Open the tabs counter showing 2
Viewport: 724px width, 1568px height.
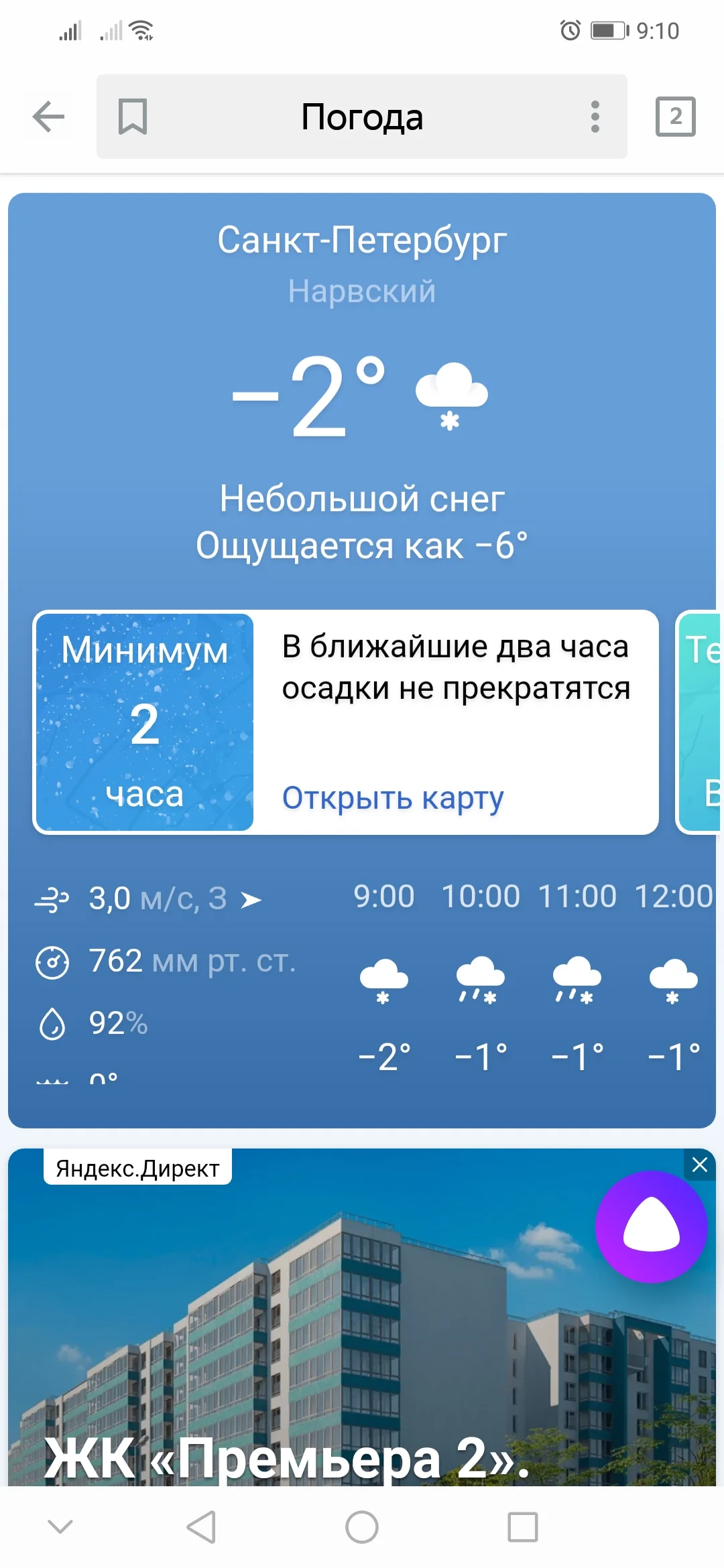(675, 117)
